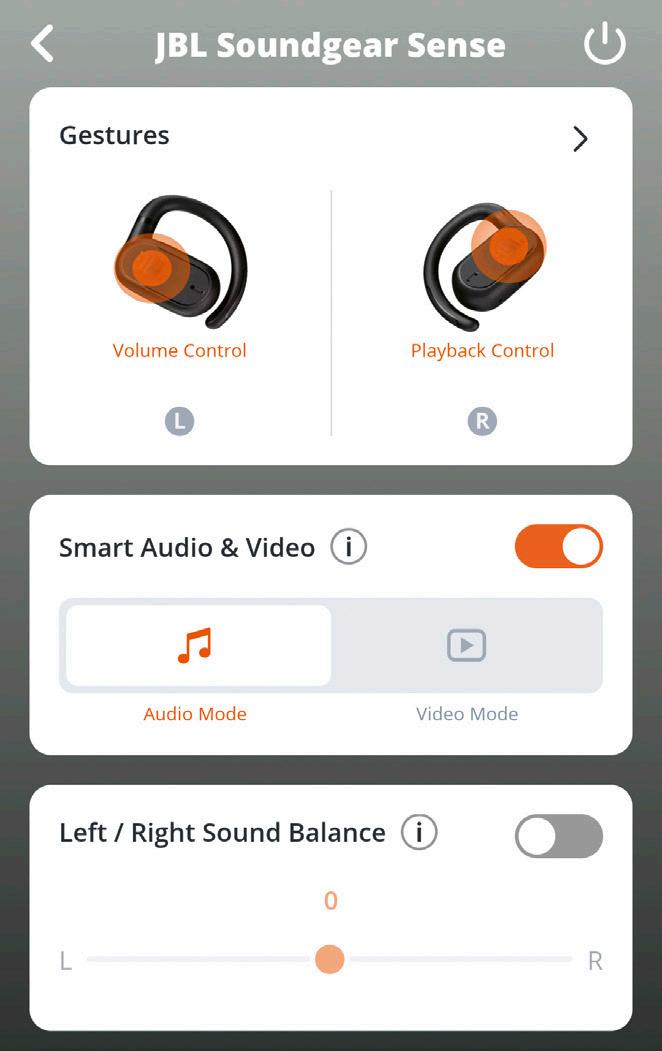The height and width of the screenshot is (1051, 662).
Task: Show info about Left / Right Sound Balance
Action: 419,832
